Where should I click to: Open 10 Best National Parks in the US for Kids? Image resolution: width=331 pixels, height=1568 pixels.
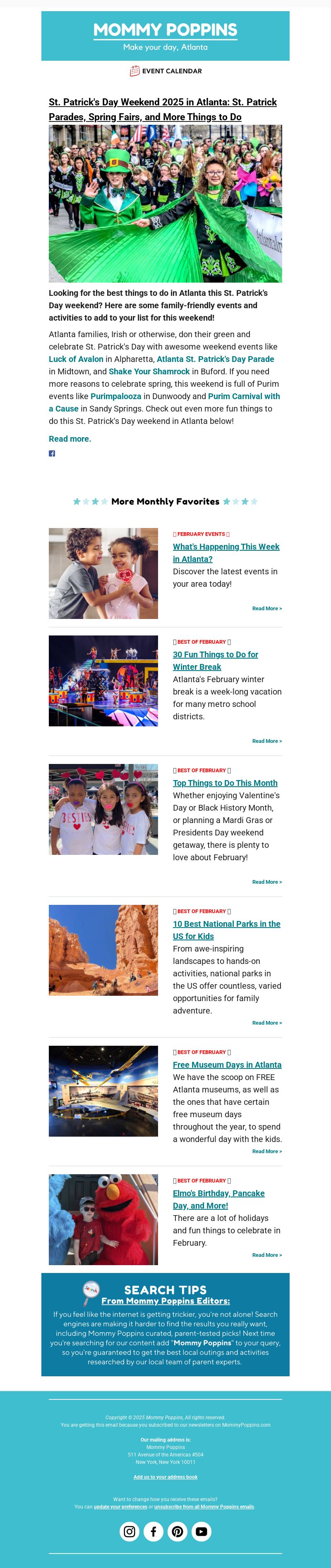226,930
